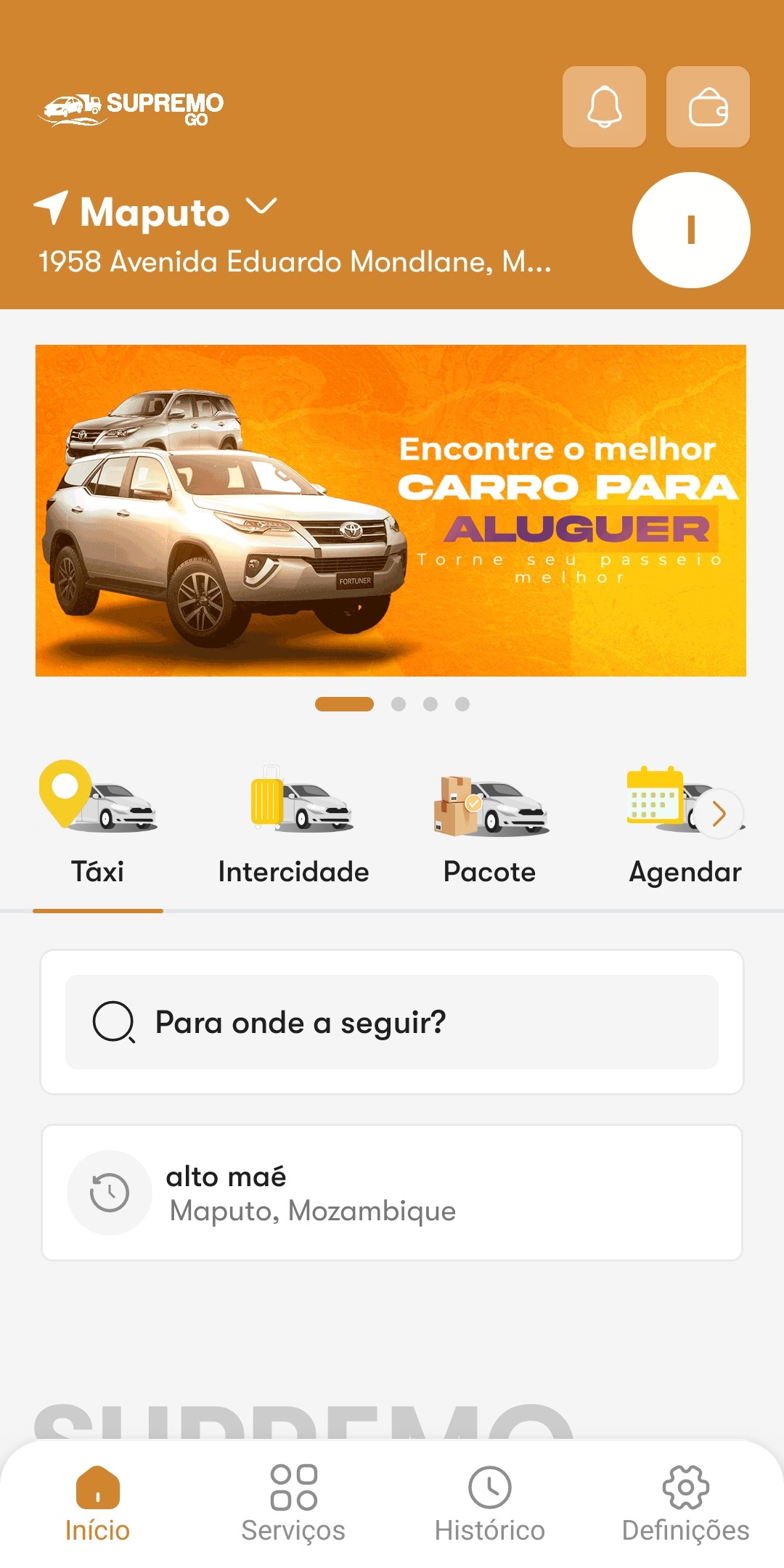Open the wallet
Image resolution: width=784 pixels, height=1568 pixels.
708,107
